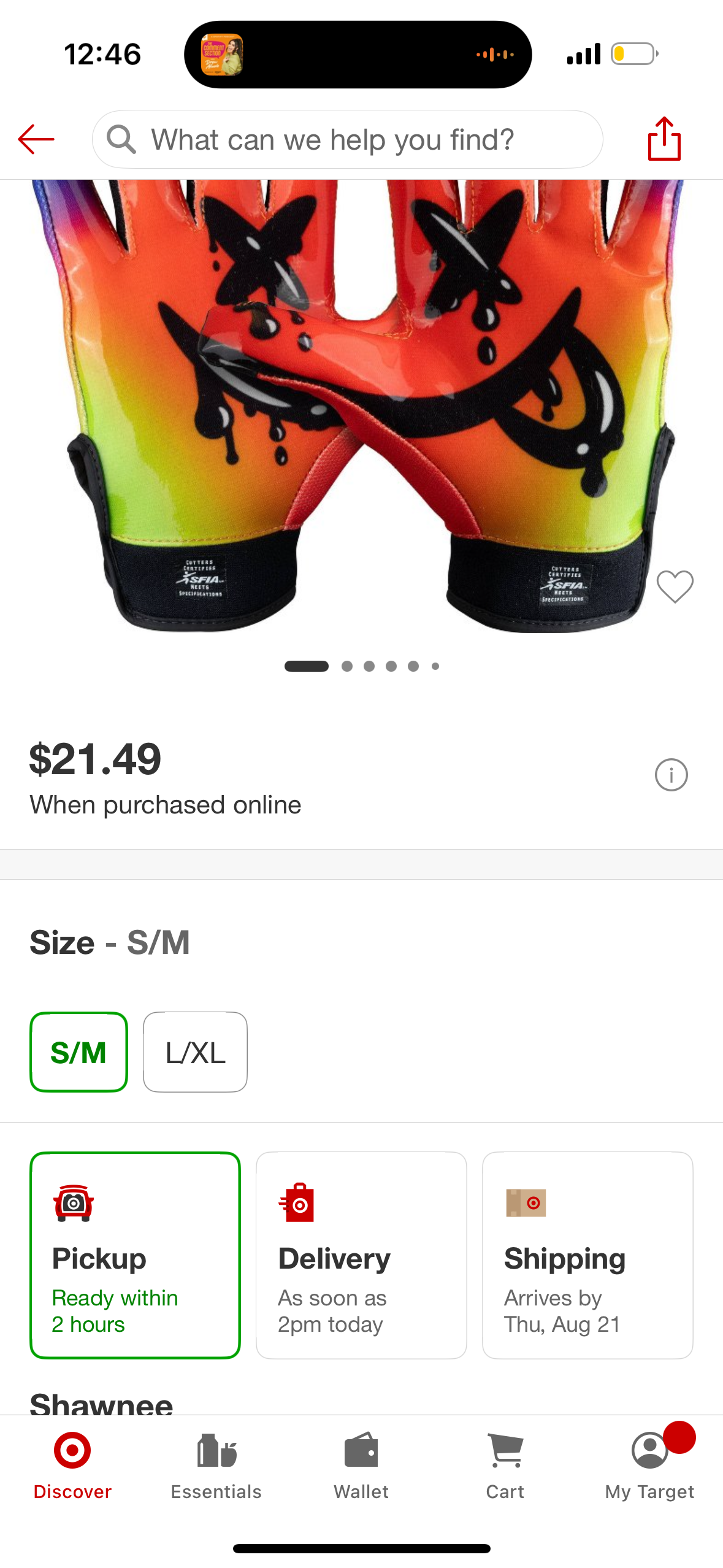This screenshot has width=723, height=1568.
Task: Open the now-playing audio pill
Action: 358,55
